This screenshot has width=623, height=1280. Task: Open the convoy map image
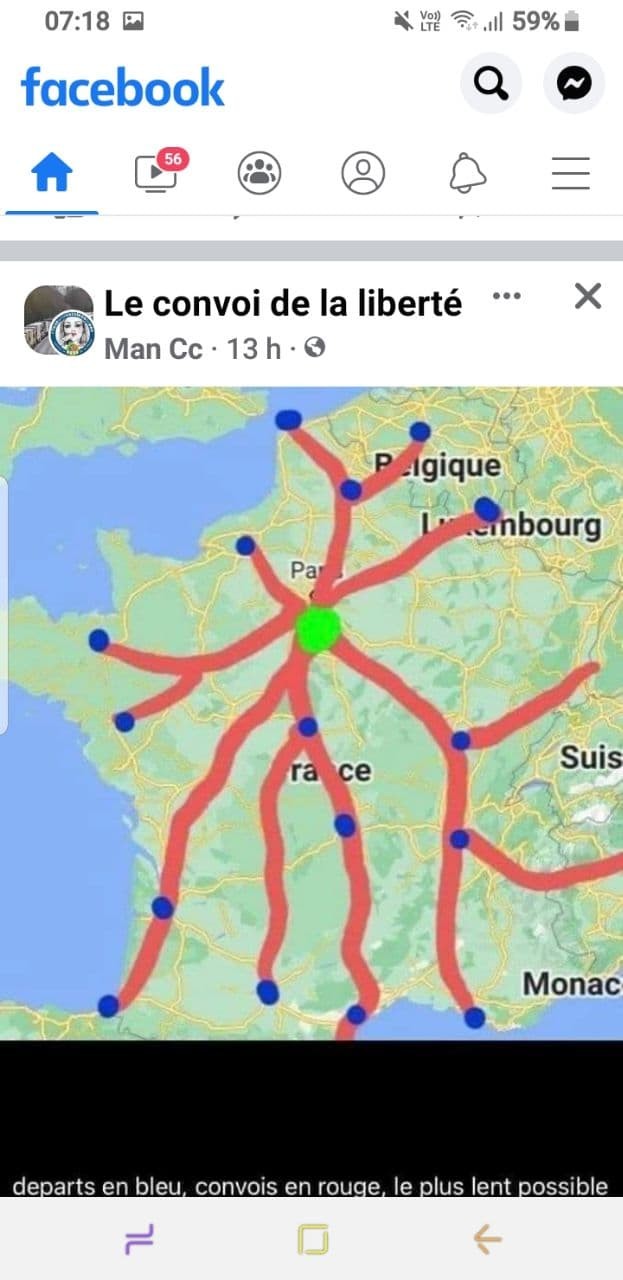pyautogui.click(x=311, y=712)
